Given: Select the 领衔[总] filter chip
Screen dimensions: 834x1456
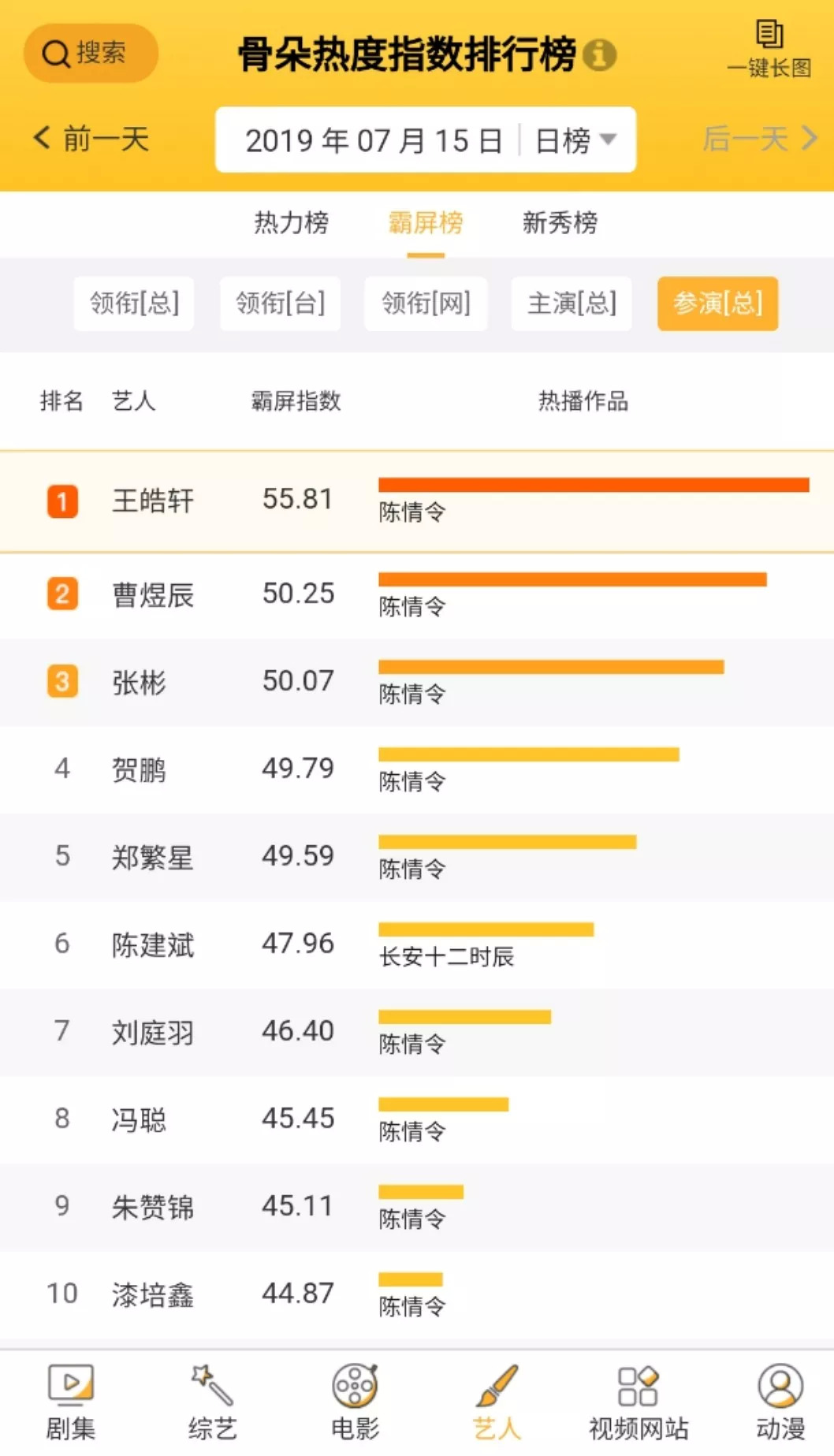Looking at the screenshot, I should tap(134, 303).
